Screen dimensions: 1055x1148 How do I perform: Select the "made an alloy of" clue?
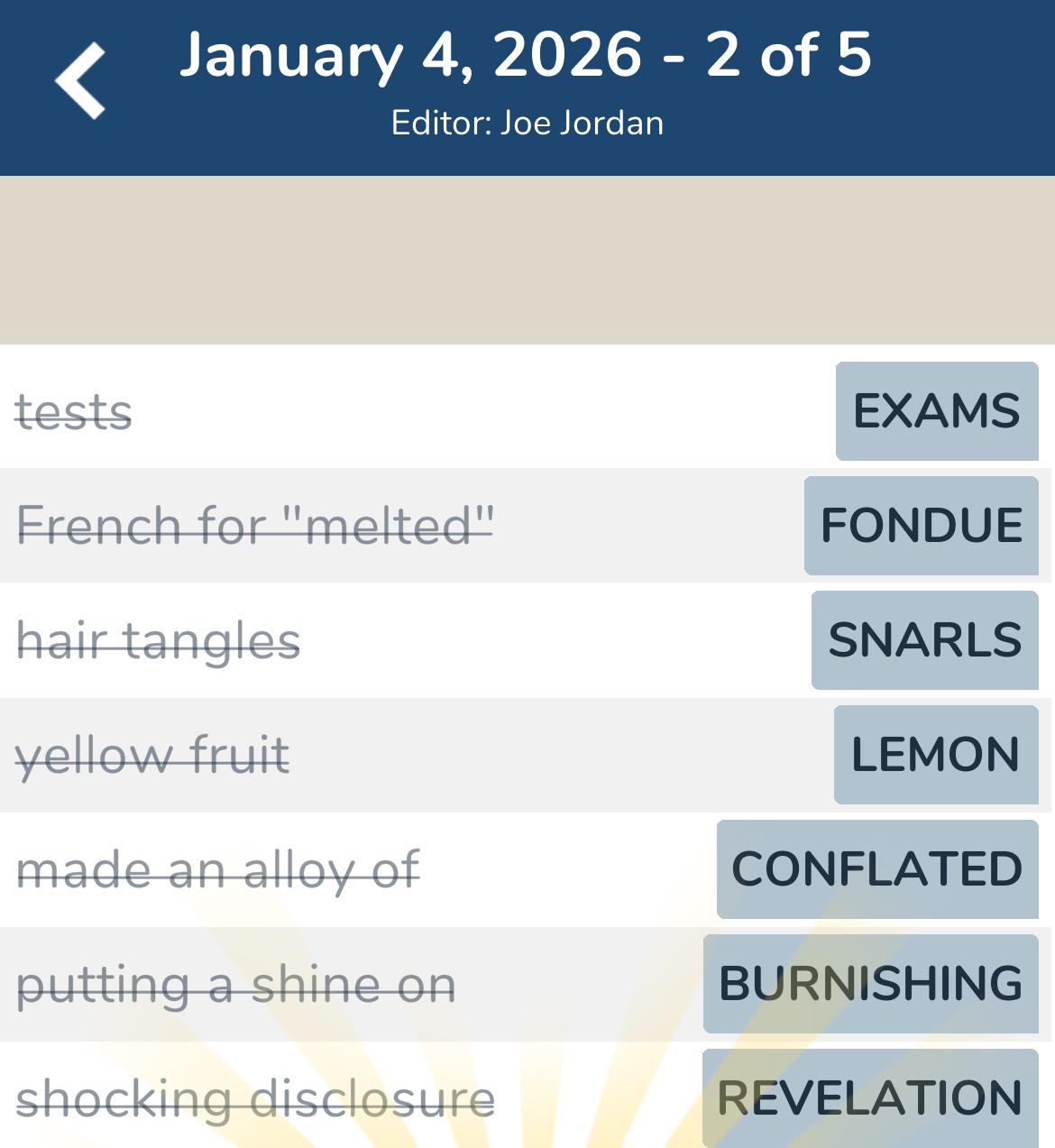218,868
